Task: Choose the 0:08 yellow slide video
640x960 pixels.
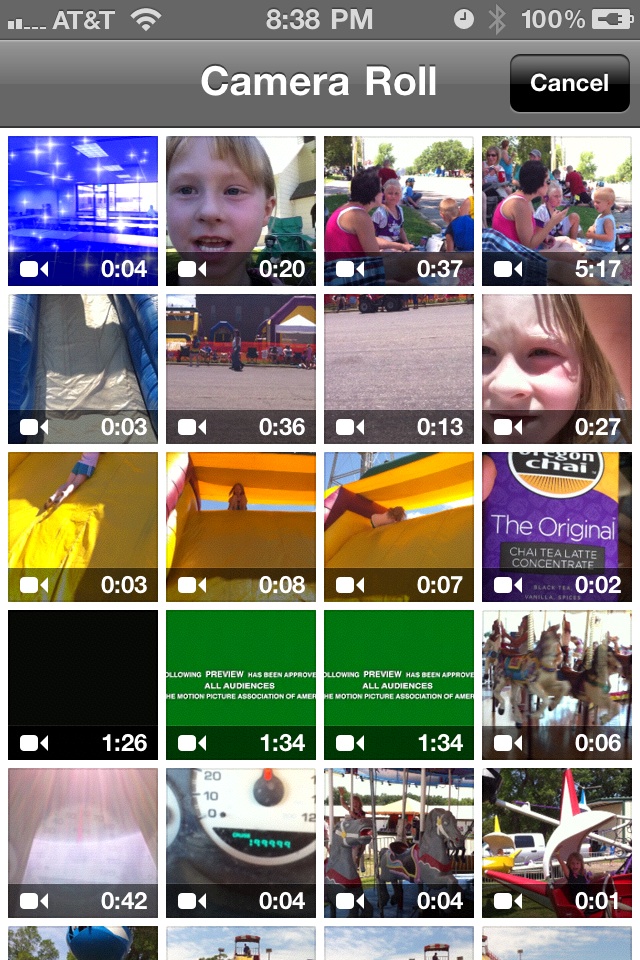Action: pos(241,527)
